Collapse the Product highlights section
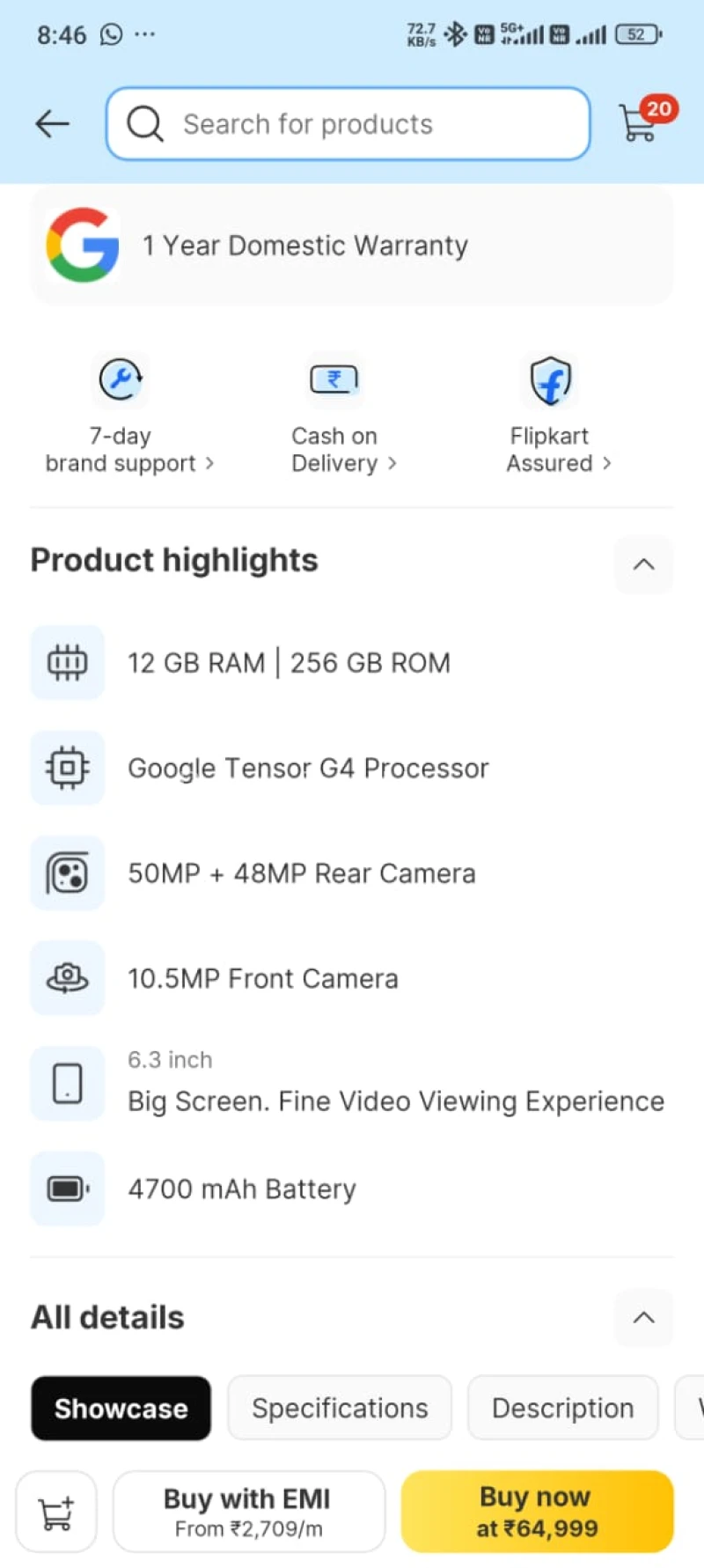The image size is (704, 1568). click(644, 564)
